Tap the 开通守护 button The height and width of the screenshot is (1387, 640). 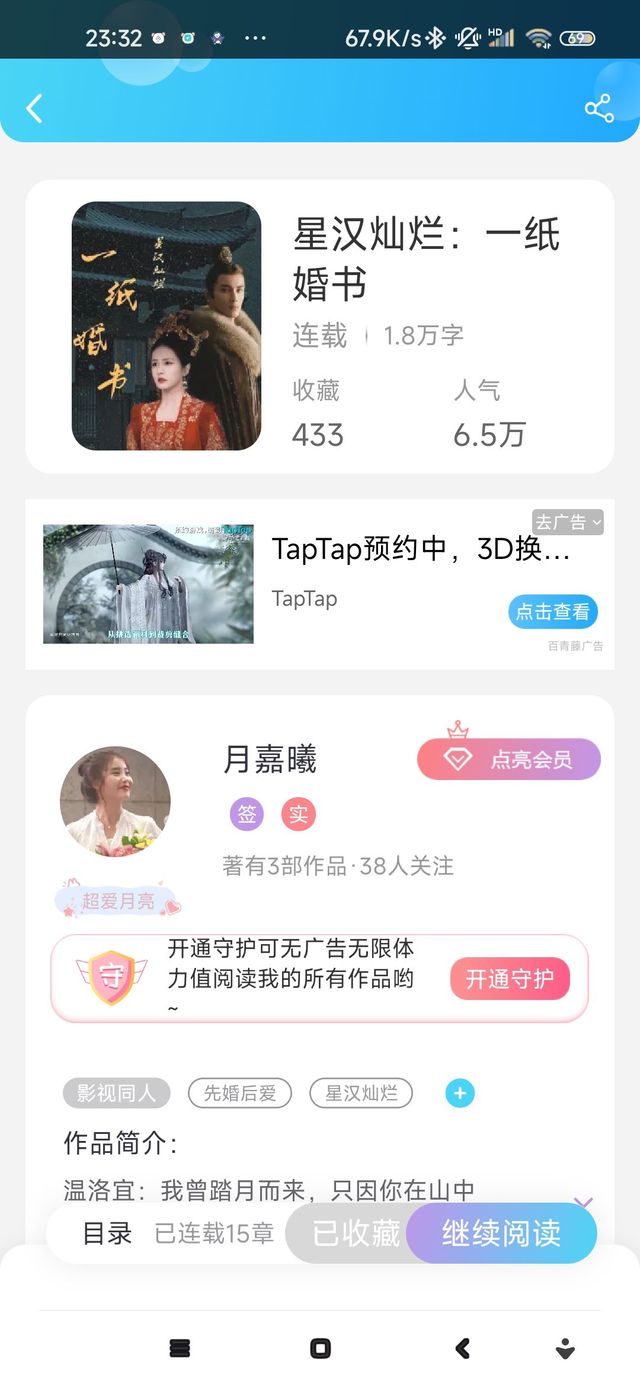(510, 978)
